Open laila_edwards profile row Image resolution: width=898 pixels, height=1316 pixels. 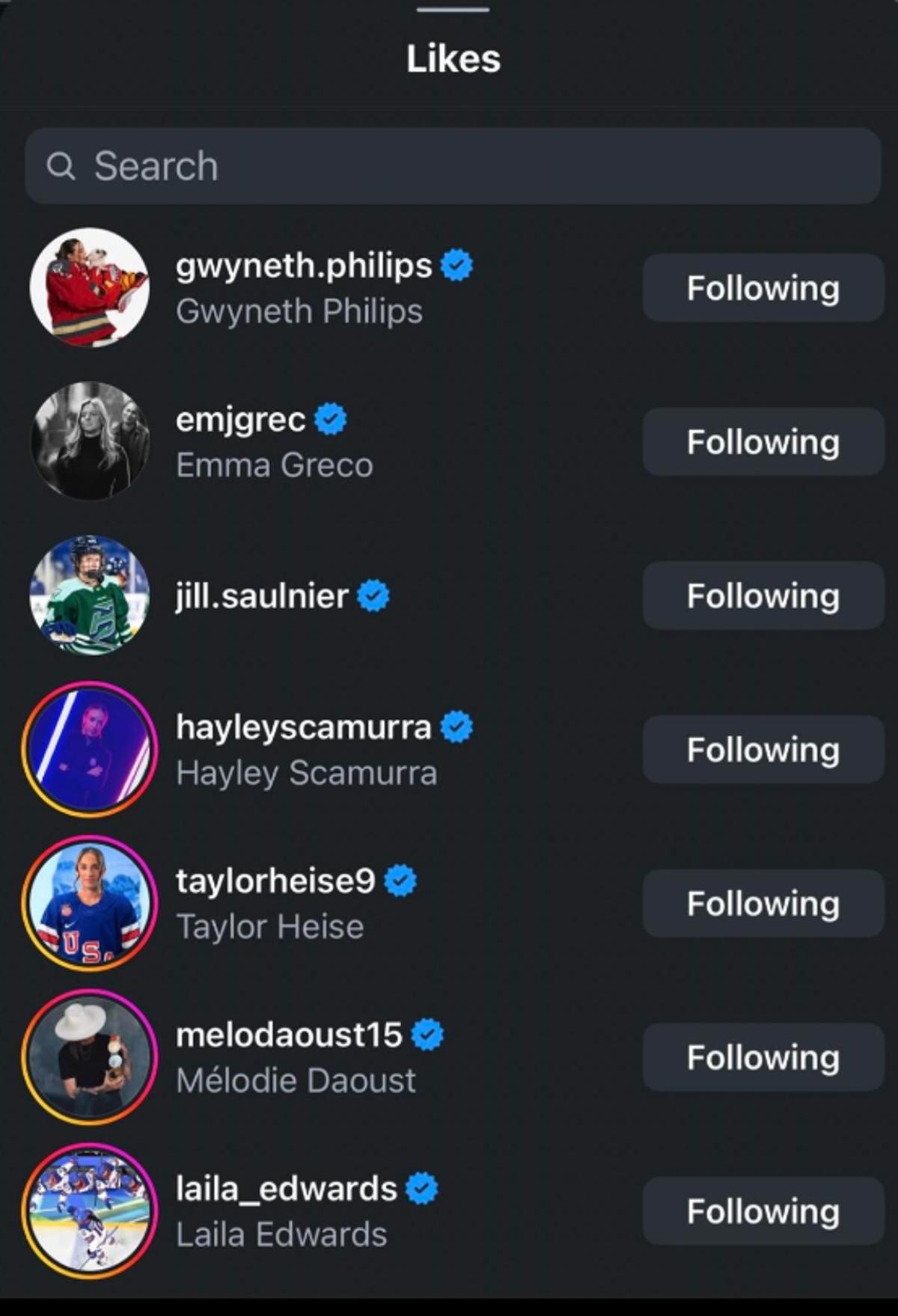pos(286,1211)
